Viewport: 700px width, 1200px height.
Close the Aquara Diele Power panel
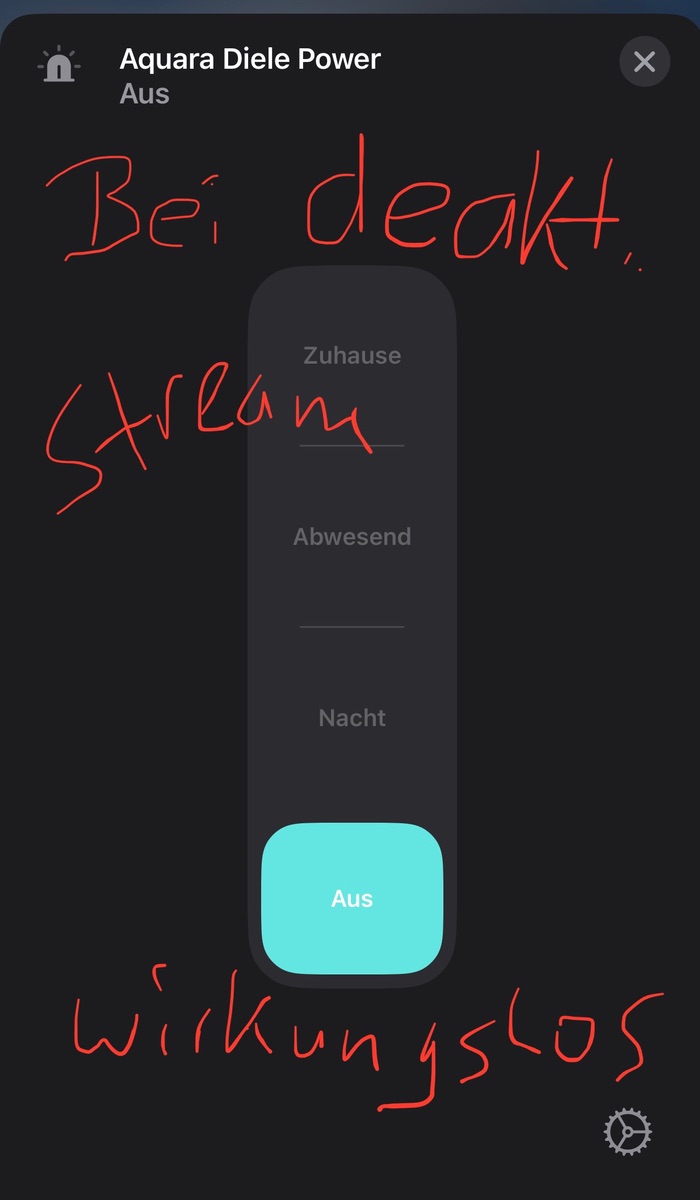644,62
